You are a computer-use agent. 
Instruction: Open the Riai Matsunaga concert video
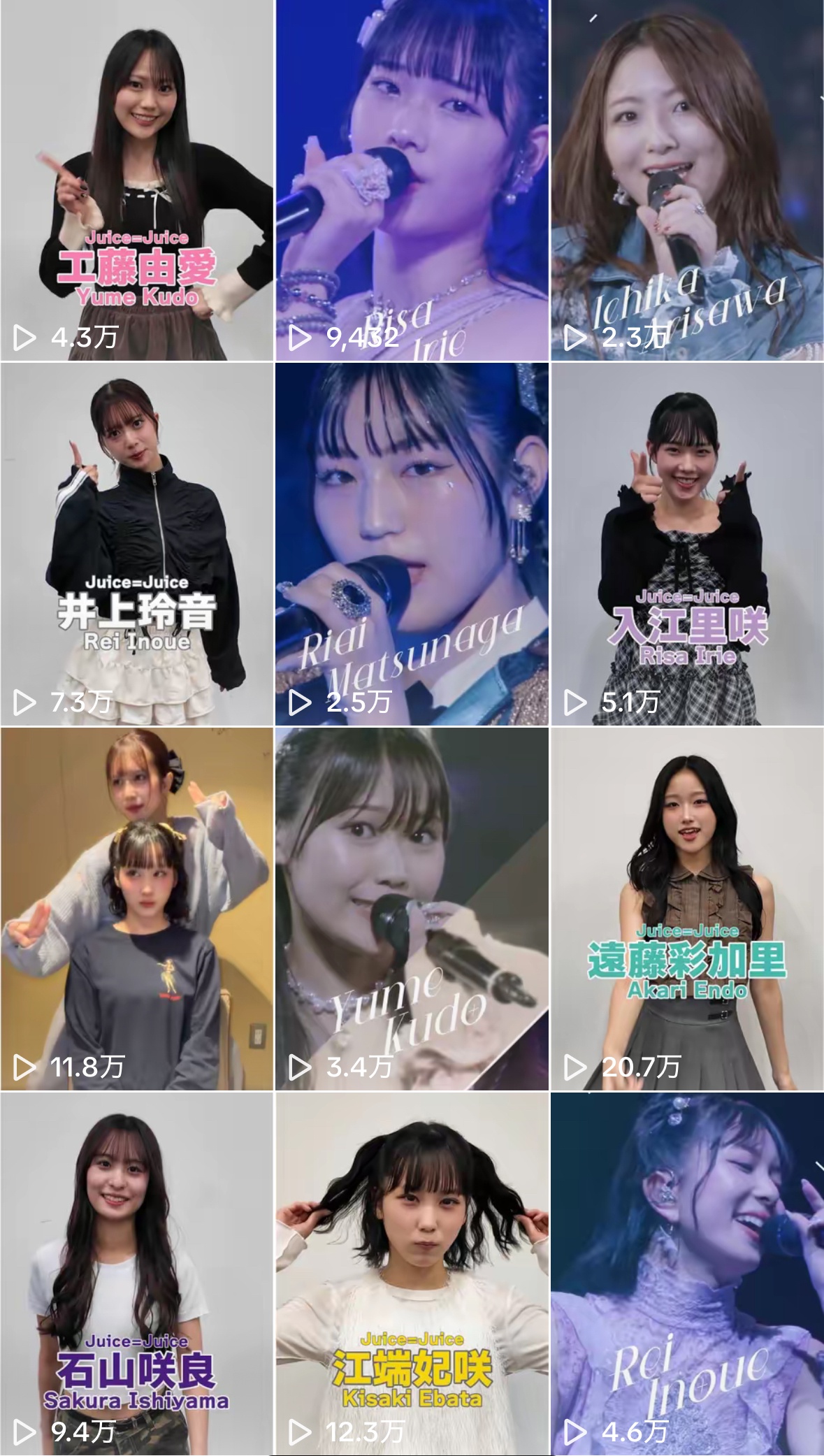(412, 544)
